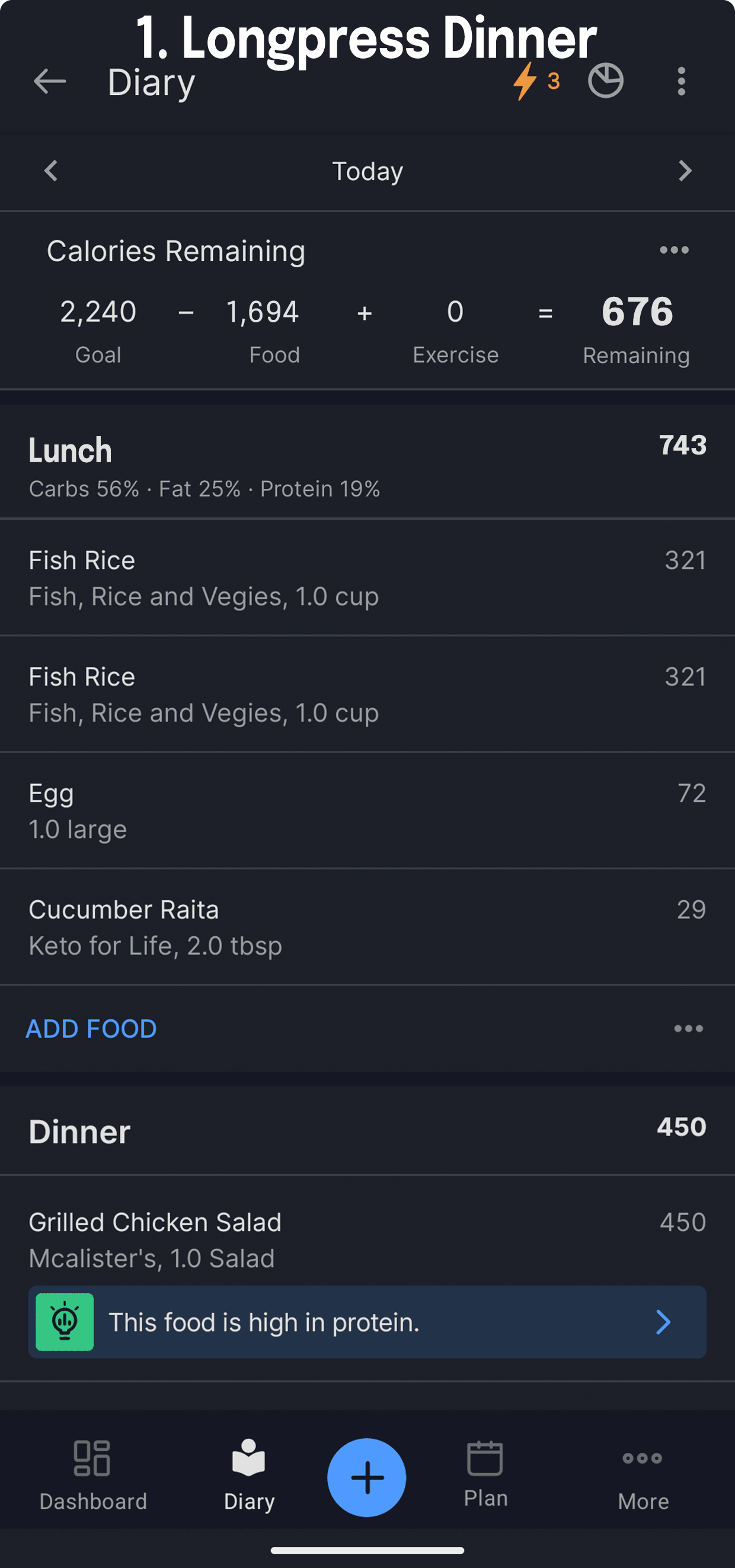Image resolution: width=735 pixels, height=1568 pixels.
Task: Open the nutrition pie chart
Action: pos(605,81)
